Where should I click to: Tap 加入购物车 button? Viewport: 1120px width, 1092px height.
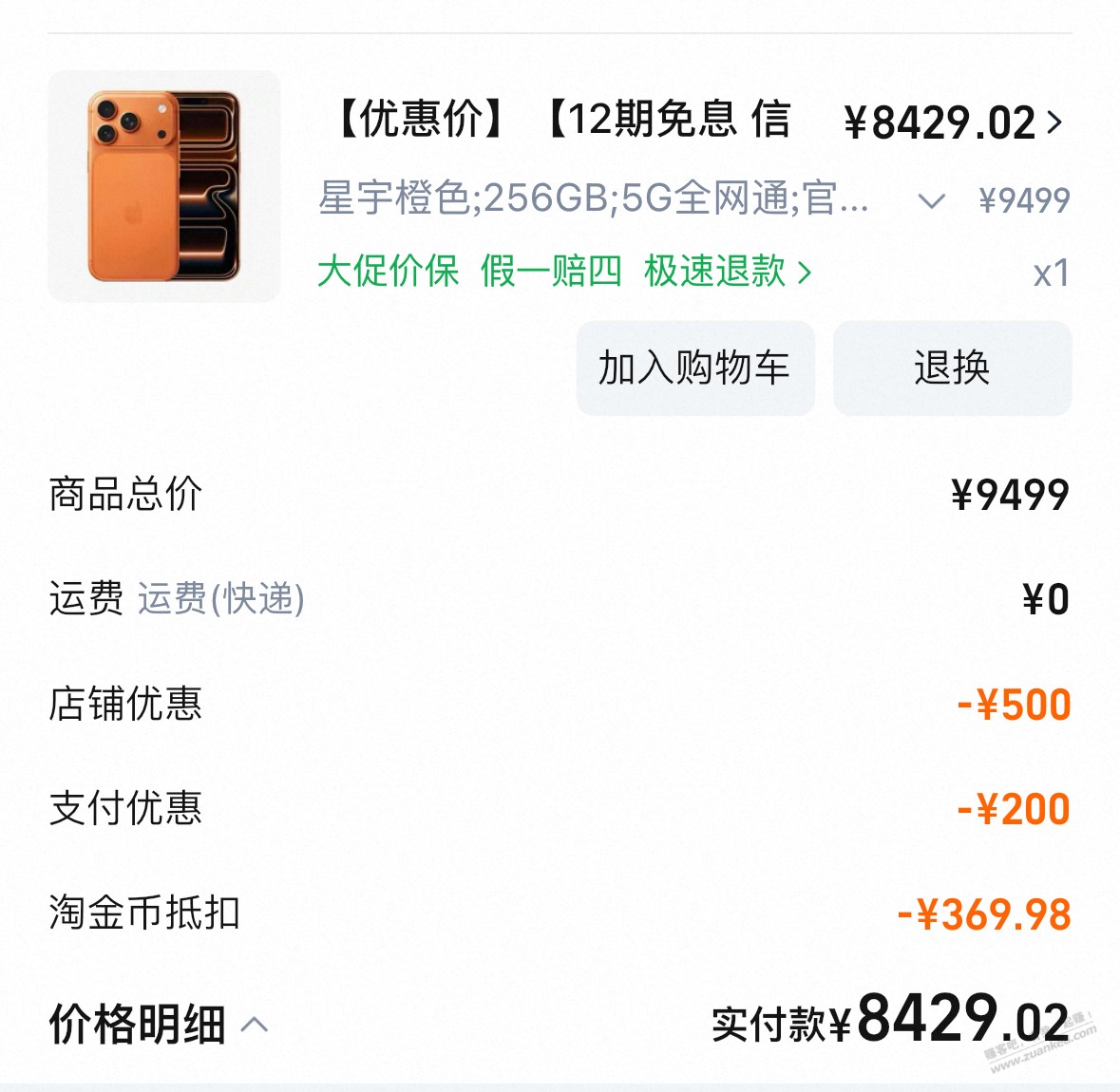[x=695, y=368]
